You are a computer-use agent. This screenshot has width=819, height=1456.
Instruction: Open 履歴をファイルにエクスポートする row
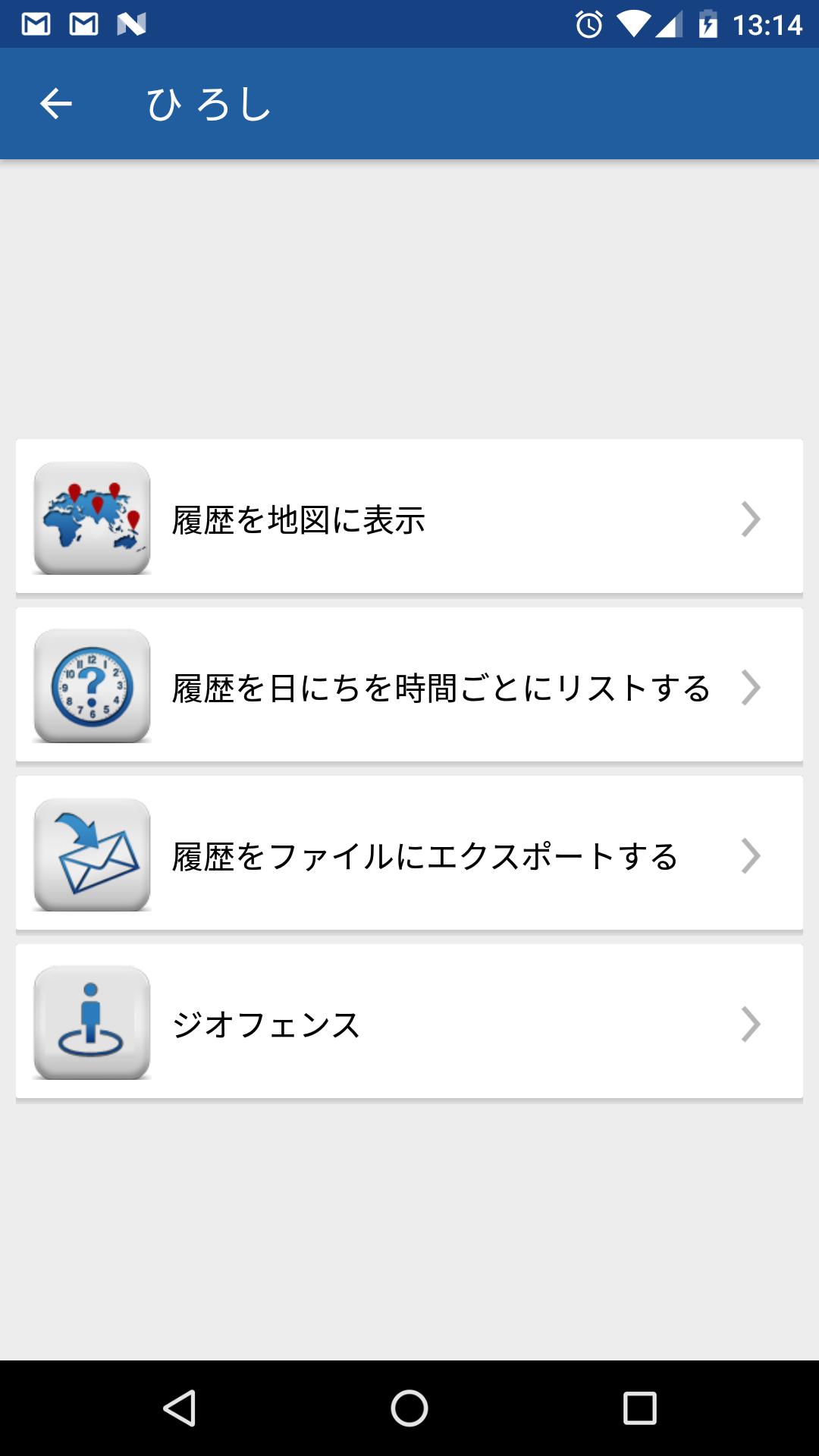tap(409, 853)
